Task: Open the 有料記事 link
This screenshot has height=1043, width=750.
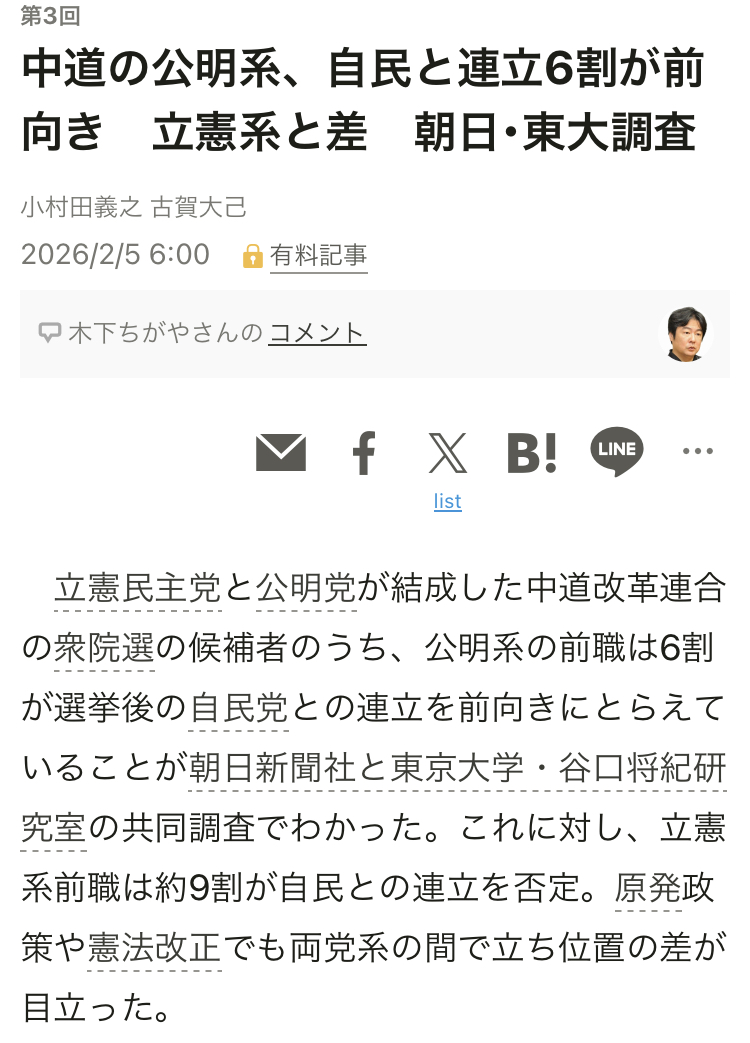Action: coord(319,256)
